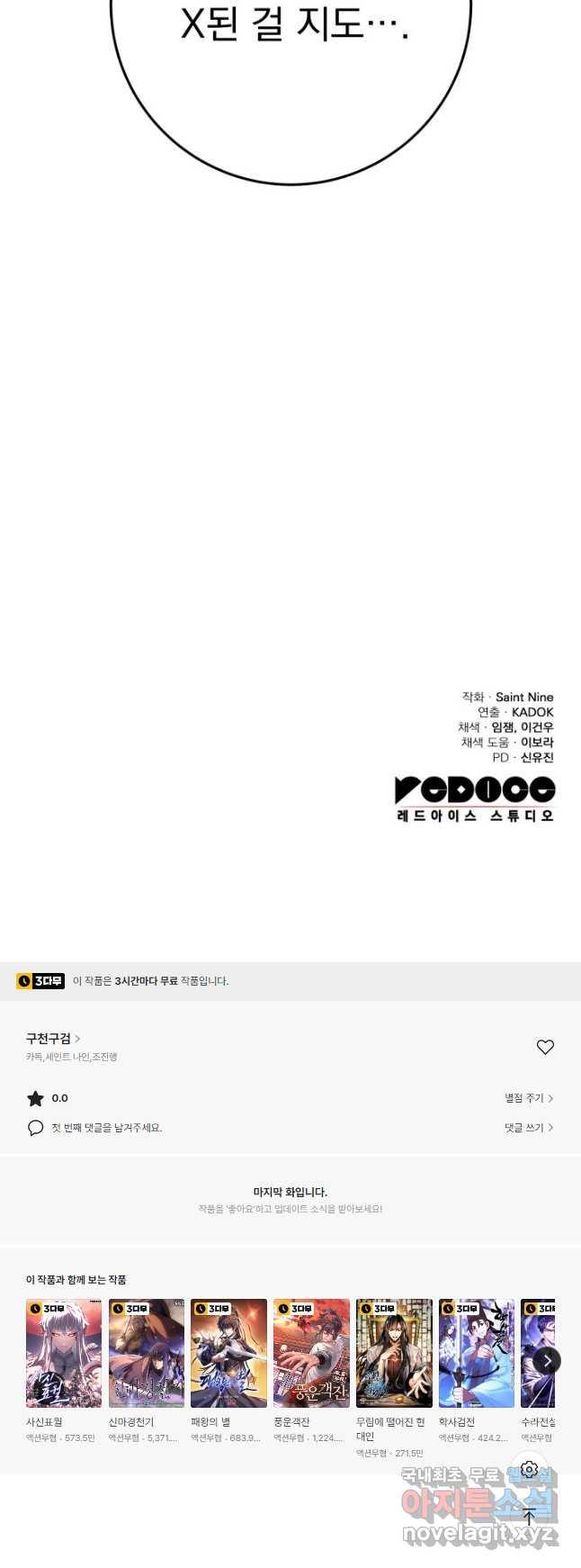This screenshot has height=1568, width=581.
Task: Like this series with the heart icon
Action: tap(545, 1047)
